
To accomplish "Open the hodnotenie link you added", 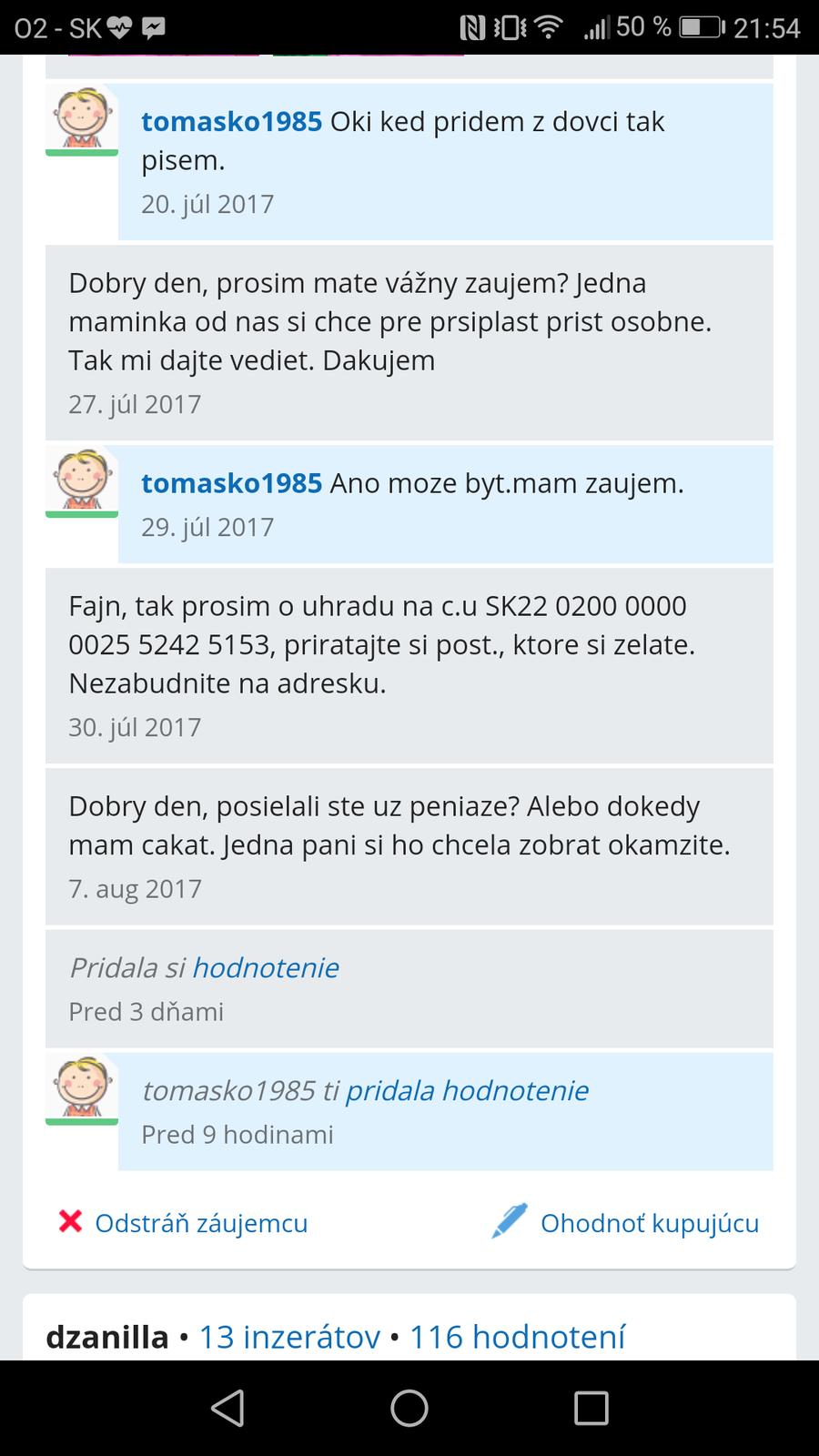I will point(265,967).
